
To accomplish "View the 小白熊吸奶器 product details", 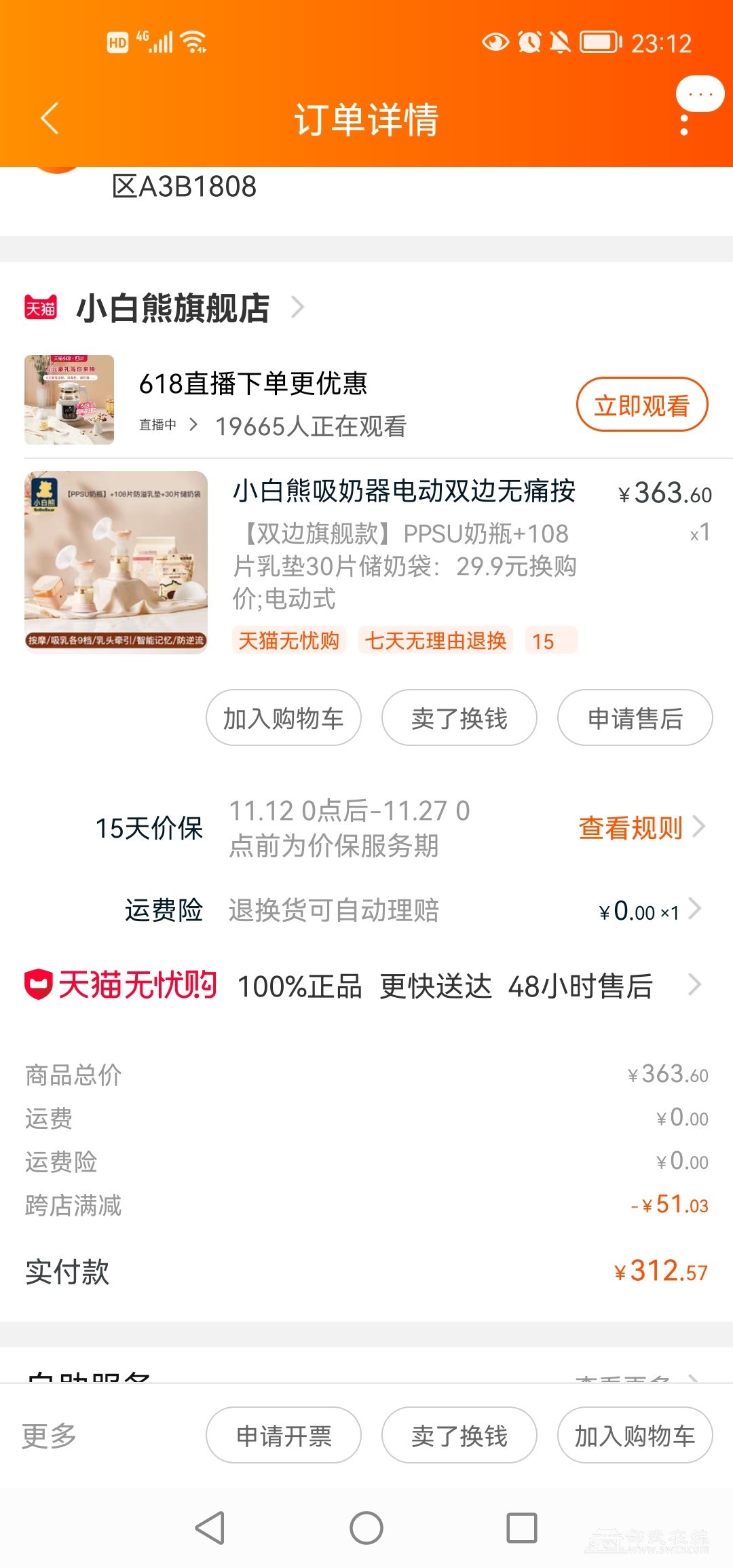I will 403,491.
